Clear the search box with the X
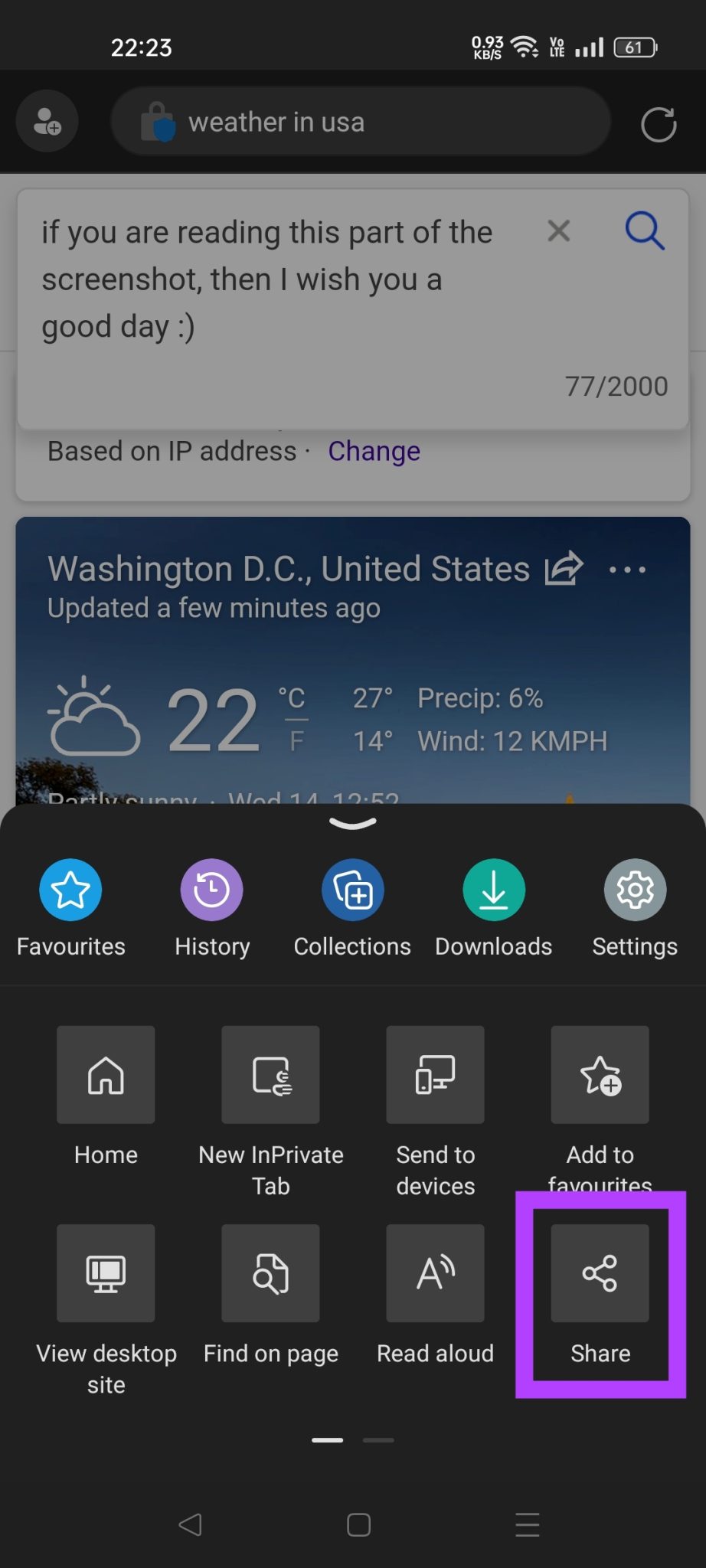Image resolution: width=706 pixels, height=1568 pixels. tap(558, 230)
